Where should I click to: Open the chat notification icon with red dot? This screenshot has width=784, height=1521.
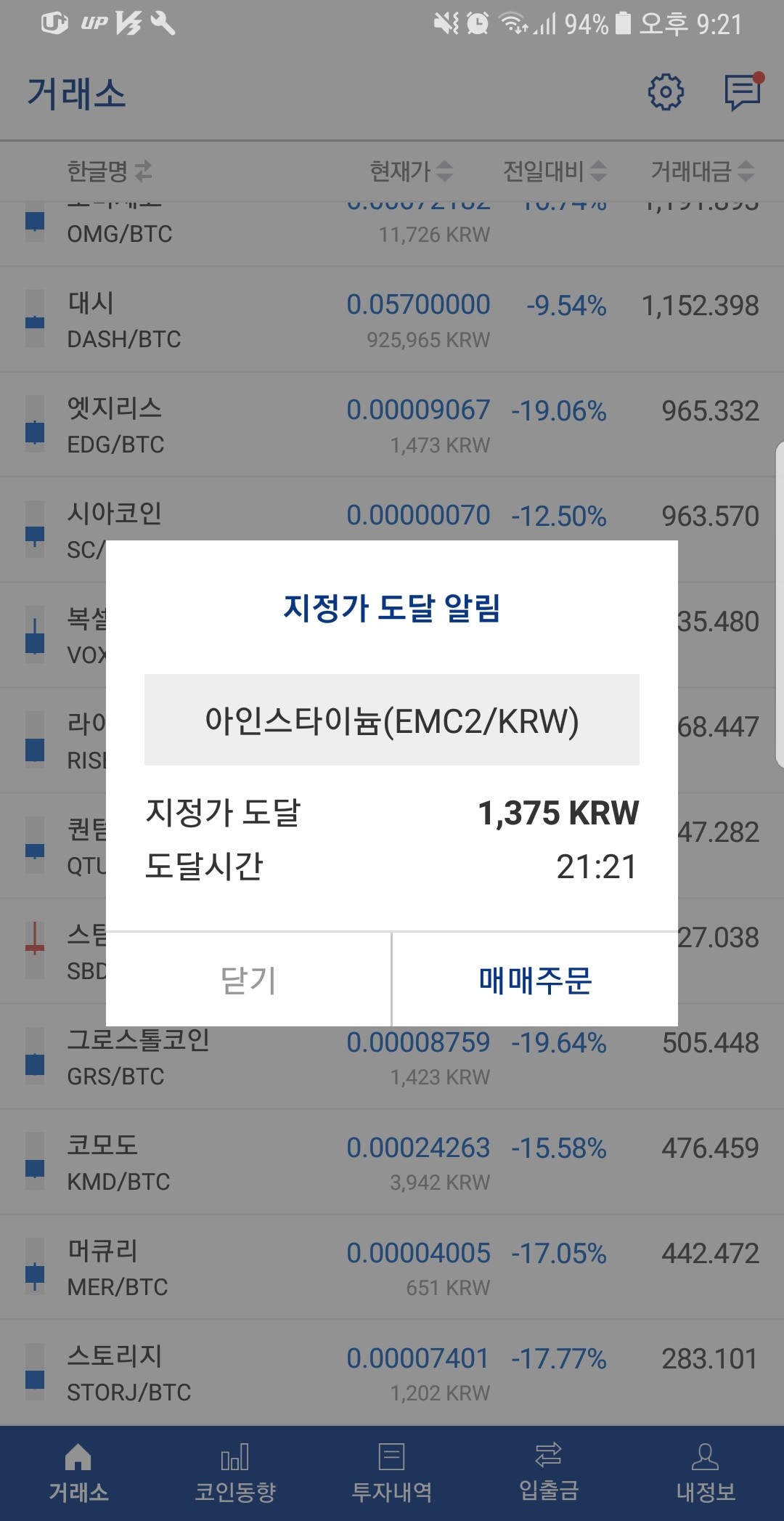(741, 92)
